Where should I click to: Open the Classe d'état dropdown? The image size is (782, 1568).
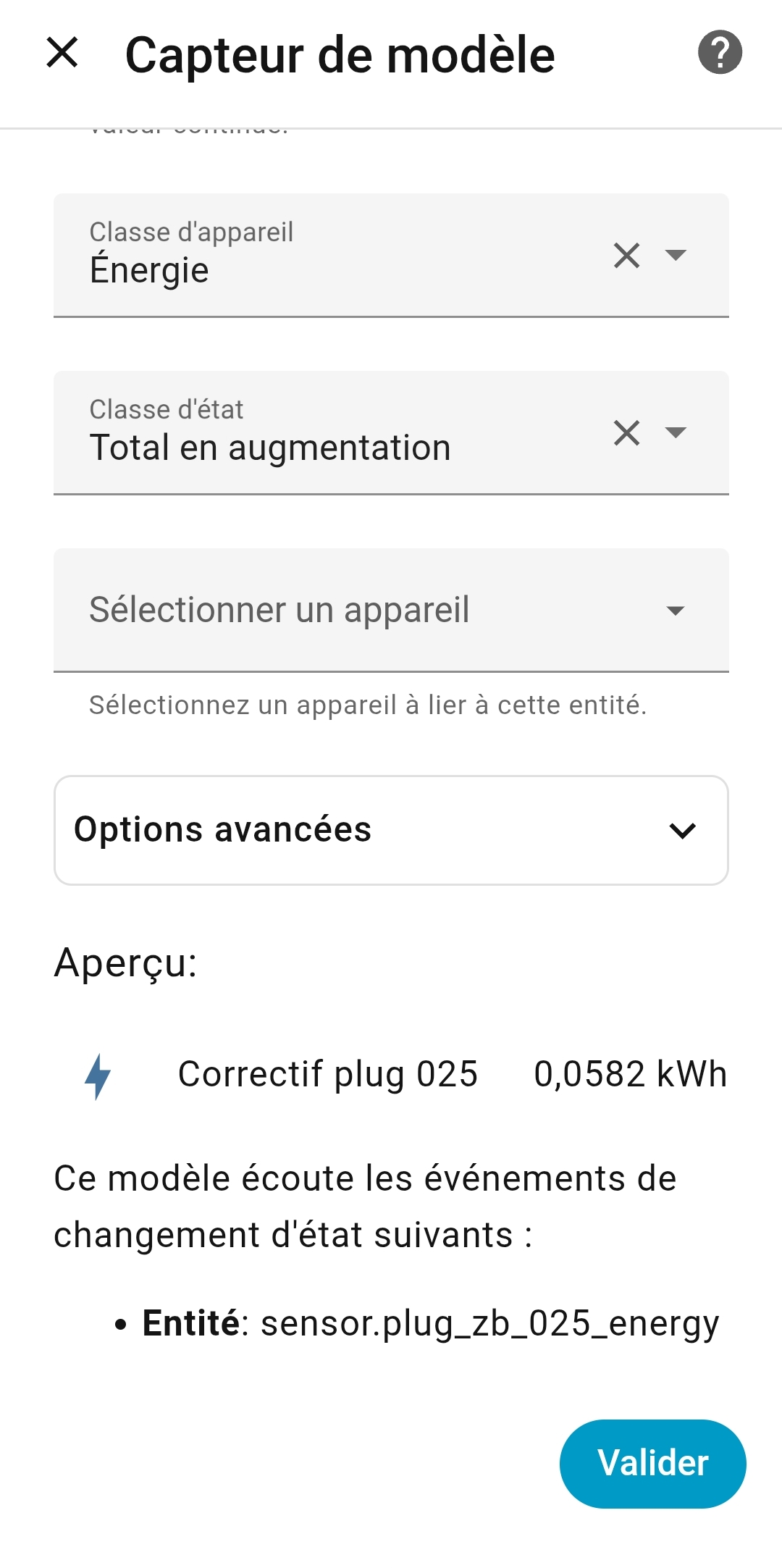[676, 433]
